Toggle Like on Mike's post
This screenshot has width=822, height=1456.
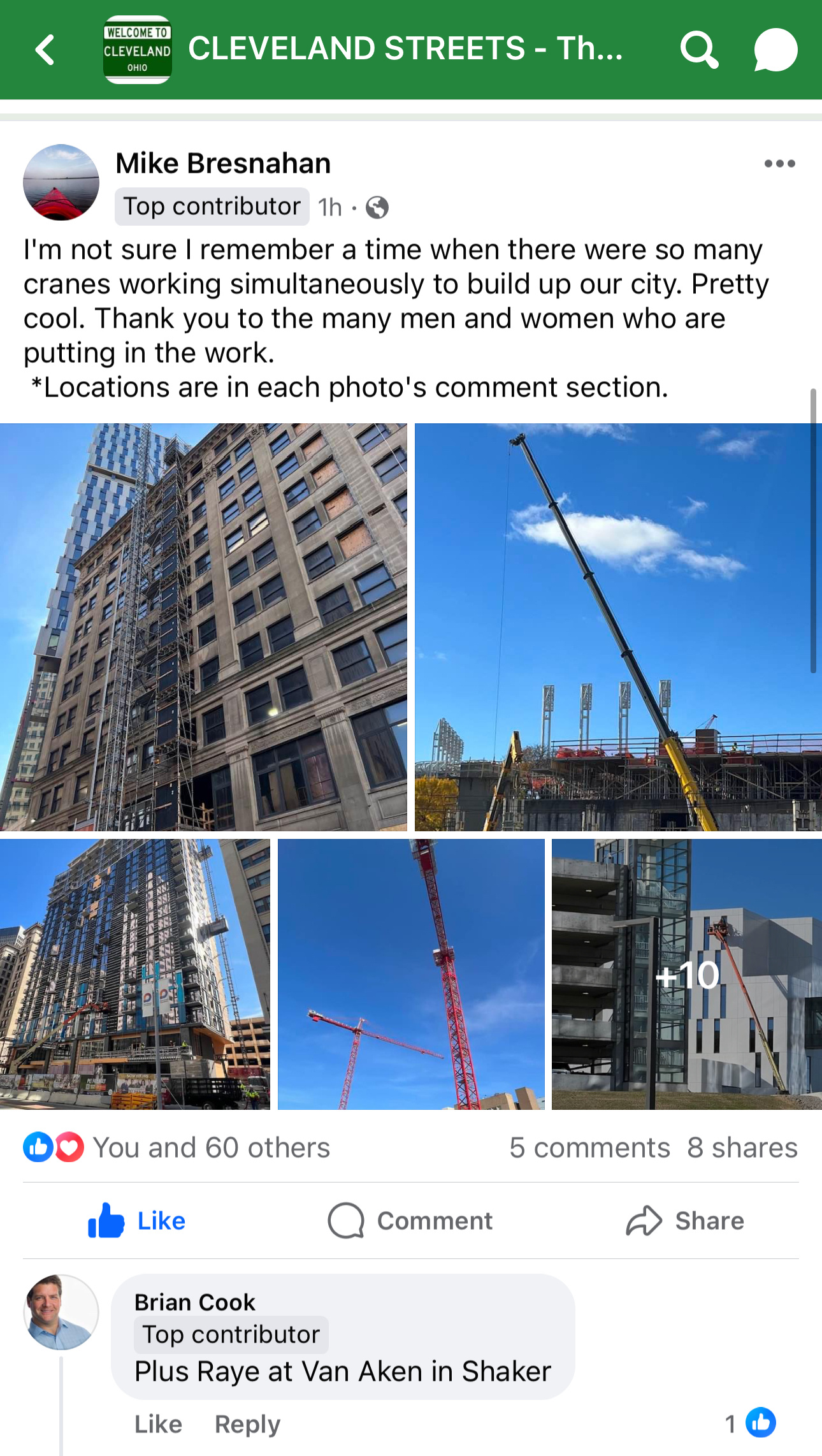(136, 1221)
